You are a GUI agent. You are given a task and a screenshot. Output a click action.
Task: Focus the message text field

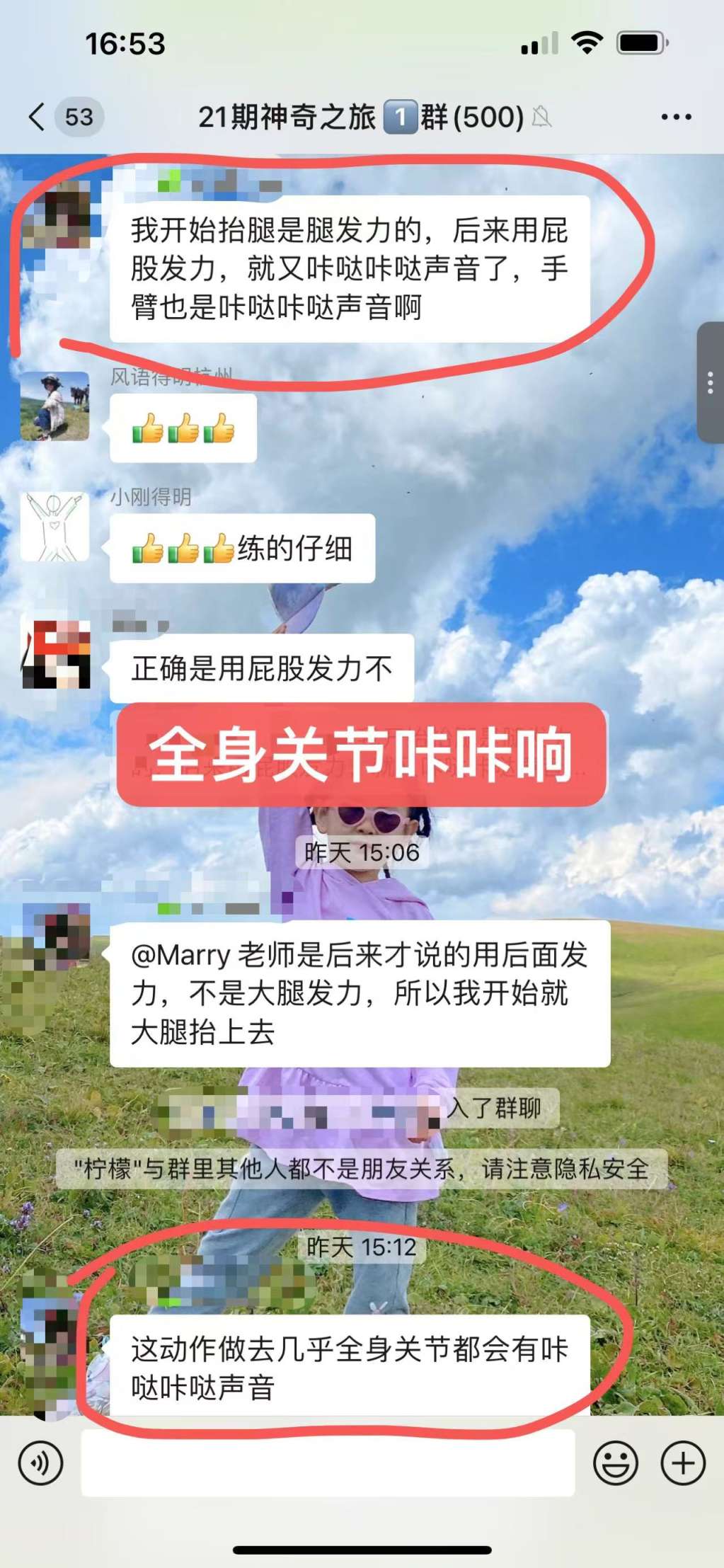(327, 1463)
